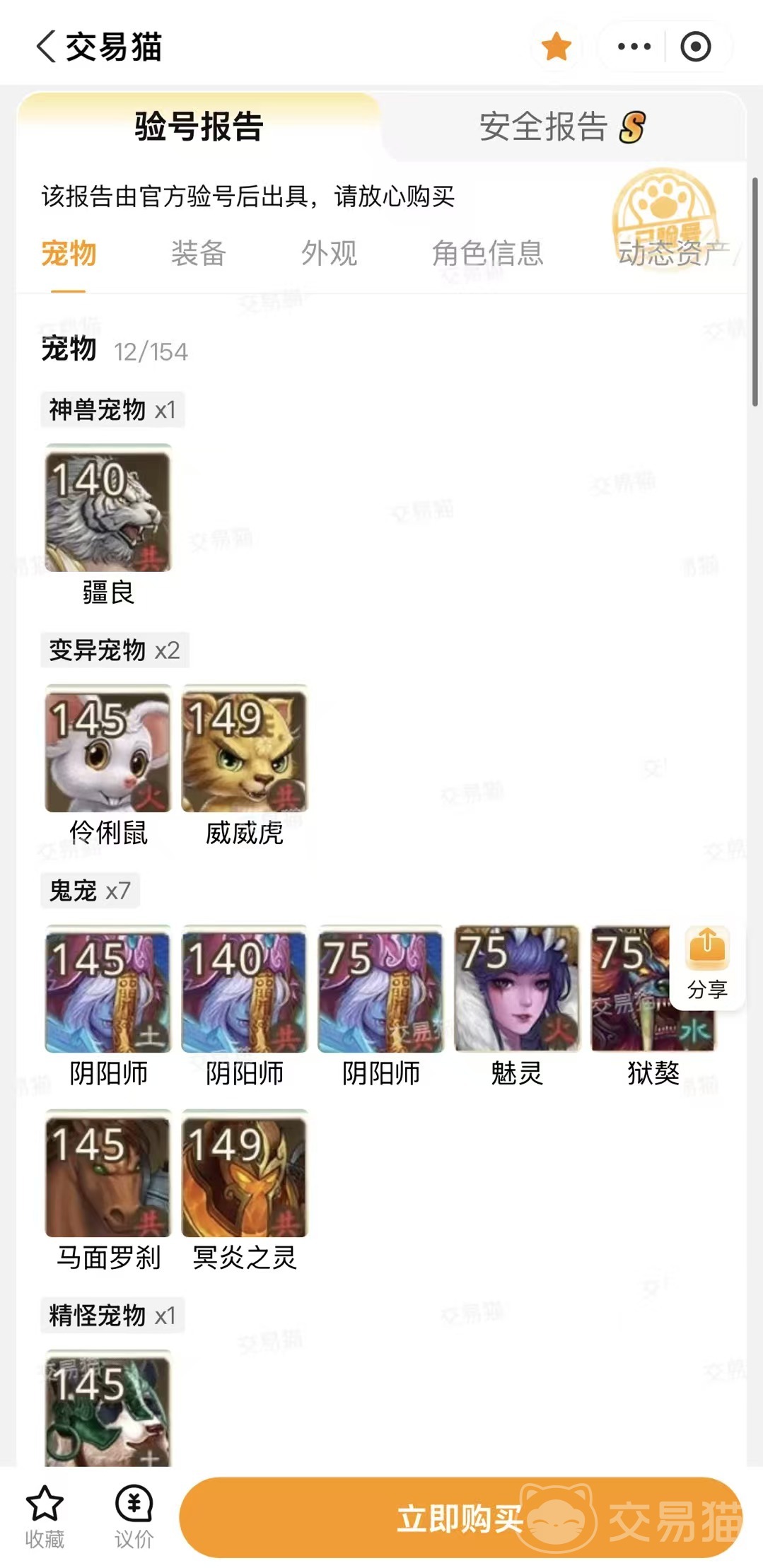Viewport: 763px width, 1568px height.
Task: Switch to the 动态资产 section
Action: [x=675, y=253]
